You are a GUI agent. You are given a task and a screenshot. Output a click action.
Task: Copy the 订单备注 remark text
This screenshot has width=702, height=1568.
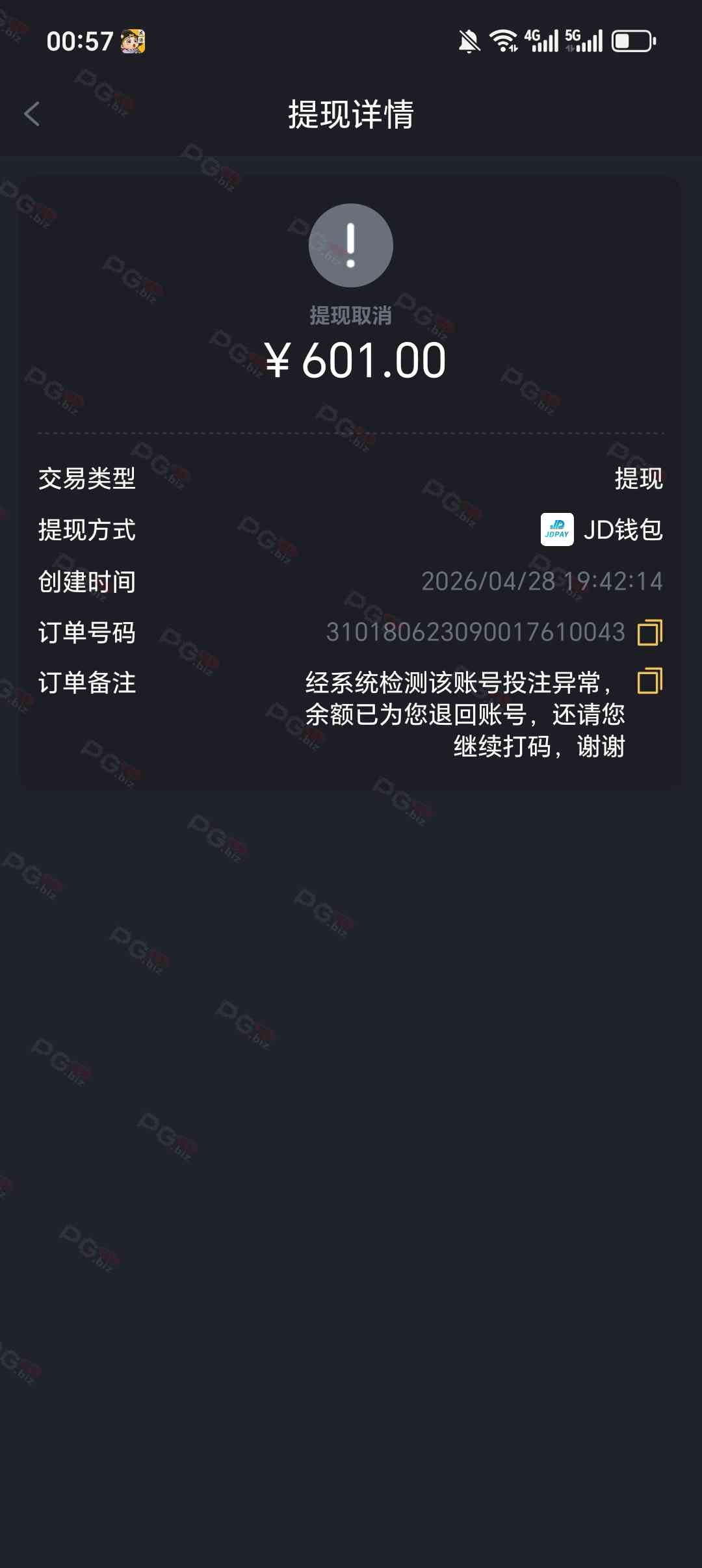649,681
